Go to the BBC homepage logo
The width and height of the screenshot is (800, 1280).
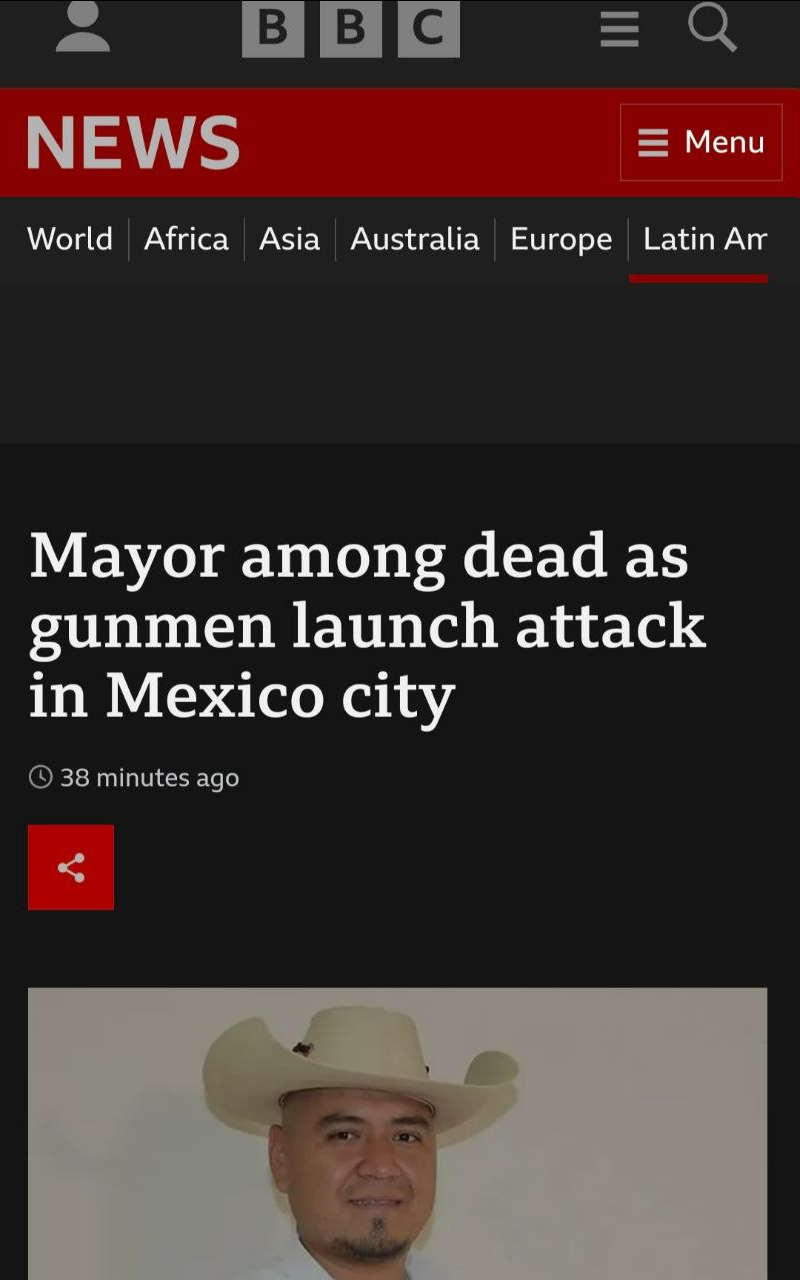click(351, 29)
